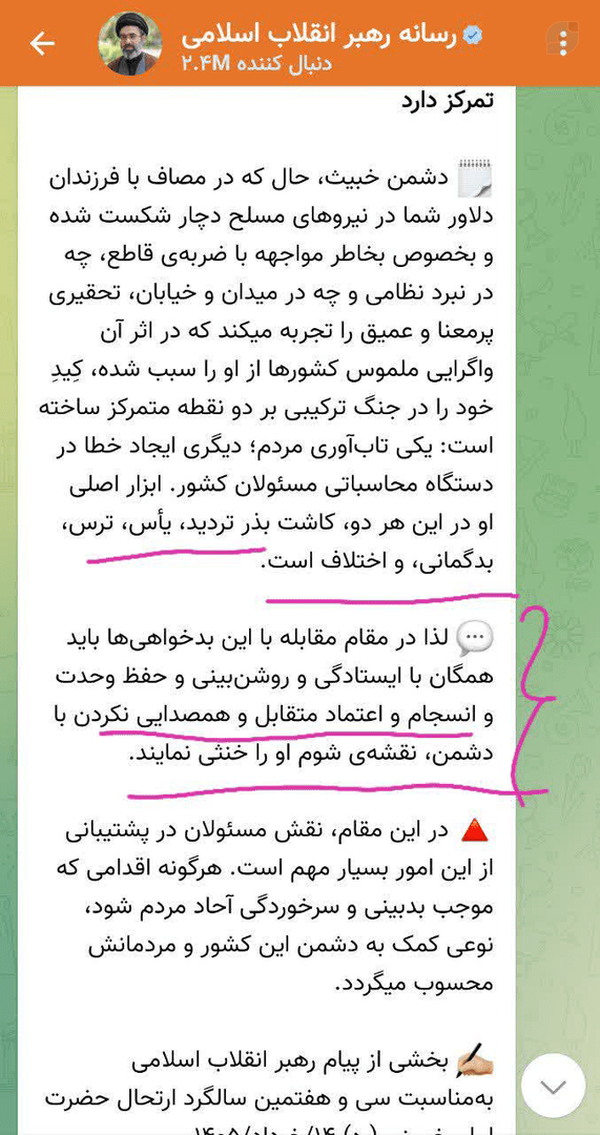Jump to latest message with down arrow
Image resolution: width=600 pixels, height=1135 pixels.
click(x=553, y=1086)
